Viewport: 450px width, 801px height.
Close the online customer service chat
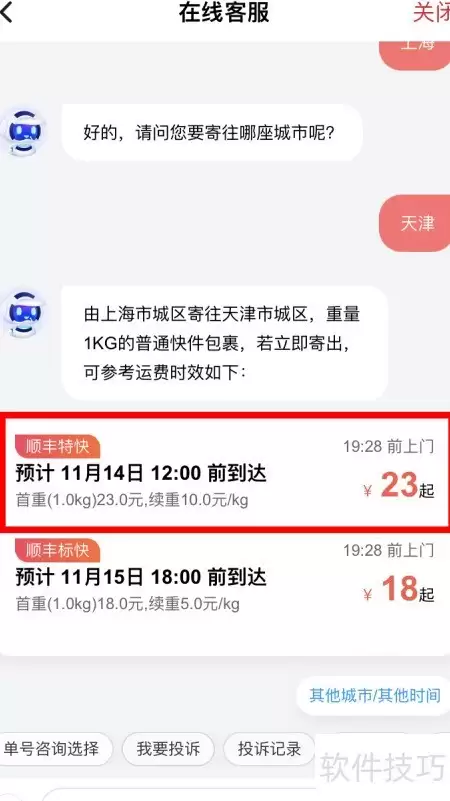pyautogui.click(x=431, y=14)
